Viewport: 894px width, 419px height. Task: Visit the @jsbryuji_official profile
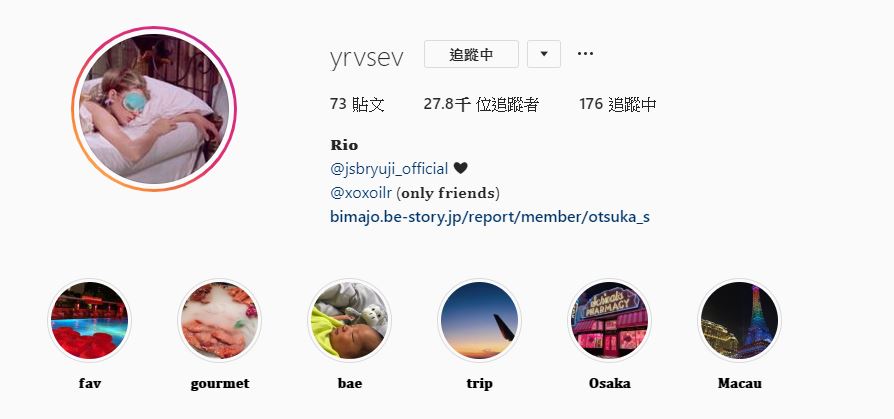click(389, 169)
